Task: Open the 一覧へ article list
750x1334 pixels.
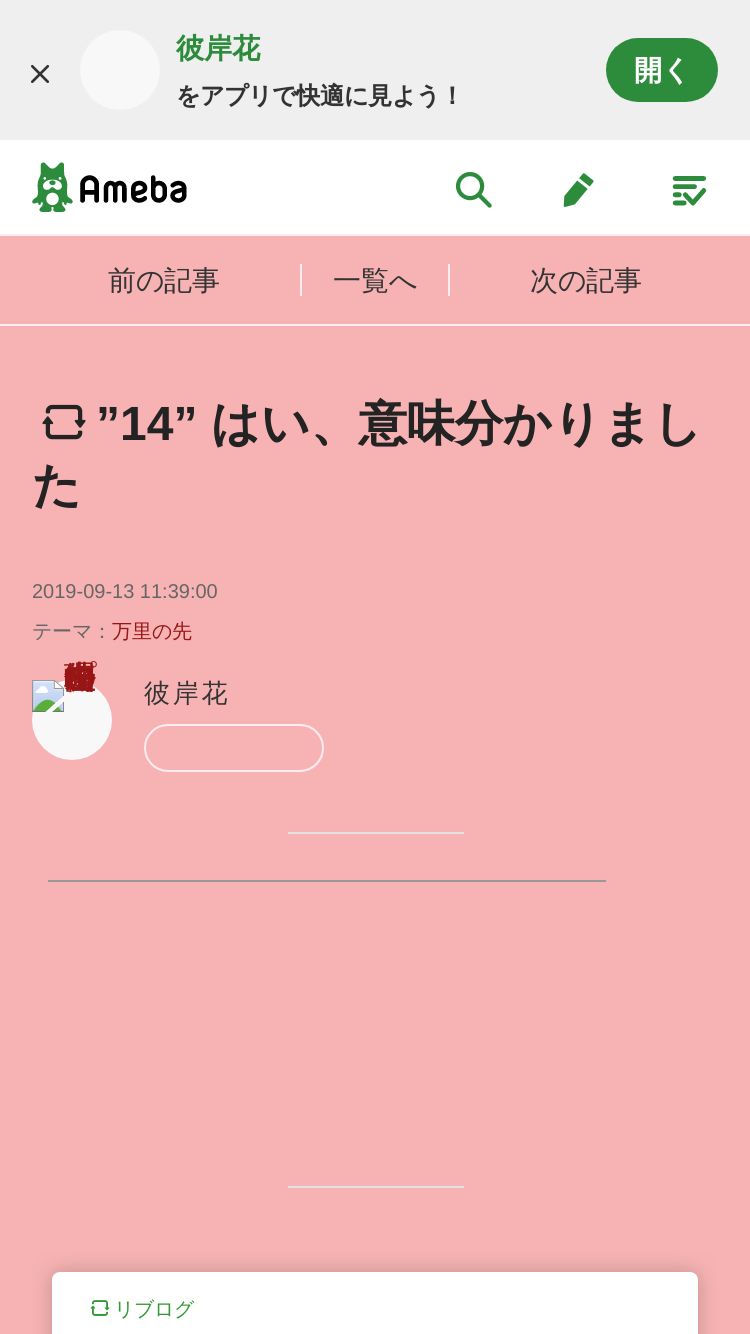Action: click(x=375, y=281)
